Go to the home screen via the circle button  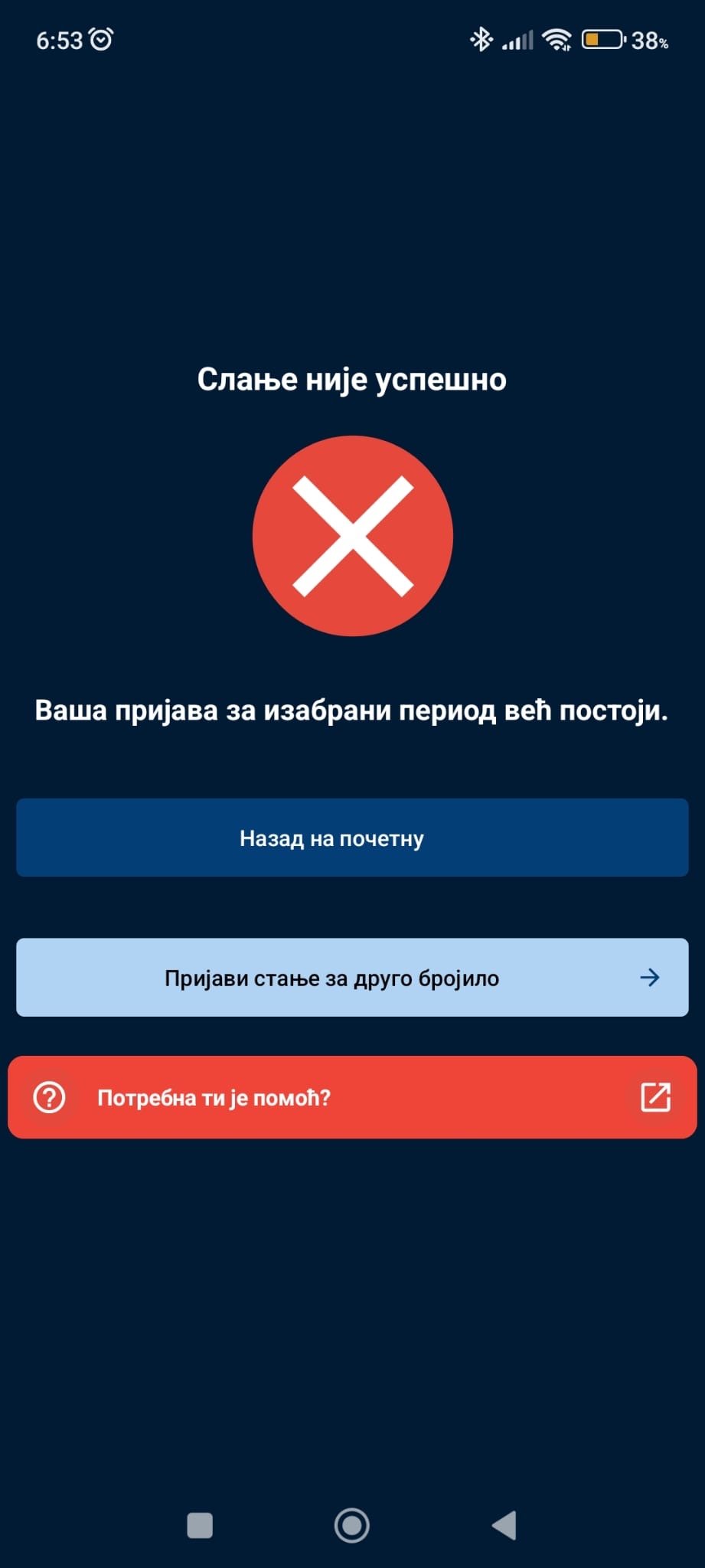click(352, 1525)
